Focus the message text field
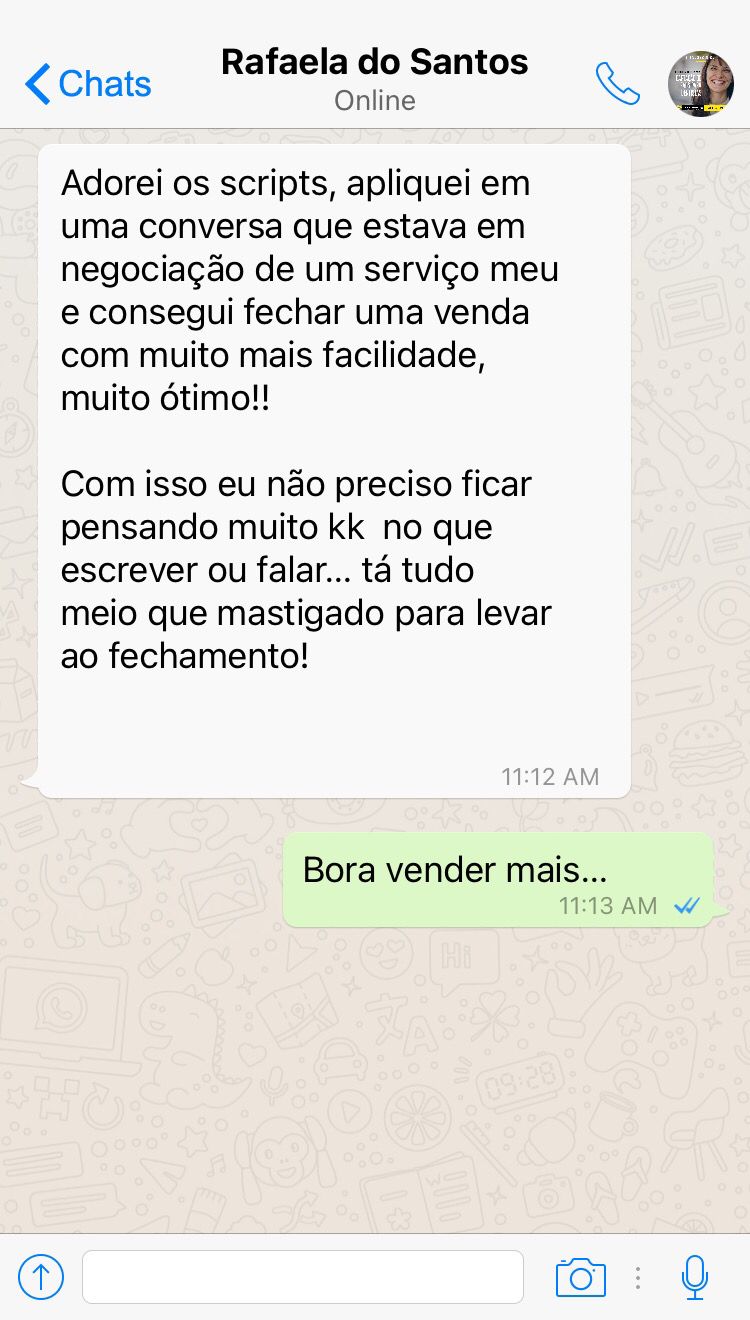This screenshot has height=1320, width=750. [302, 1277]
